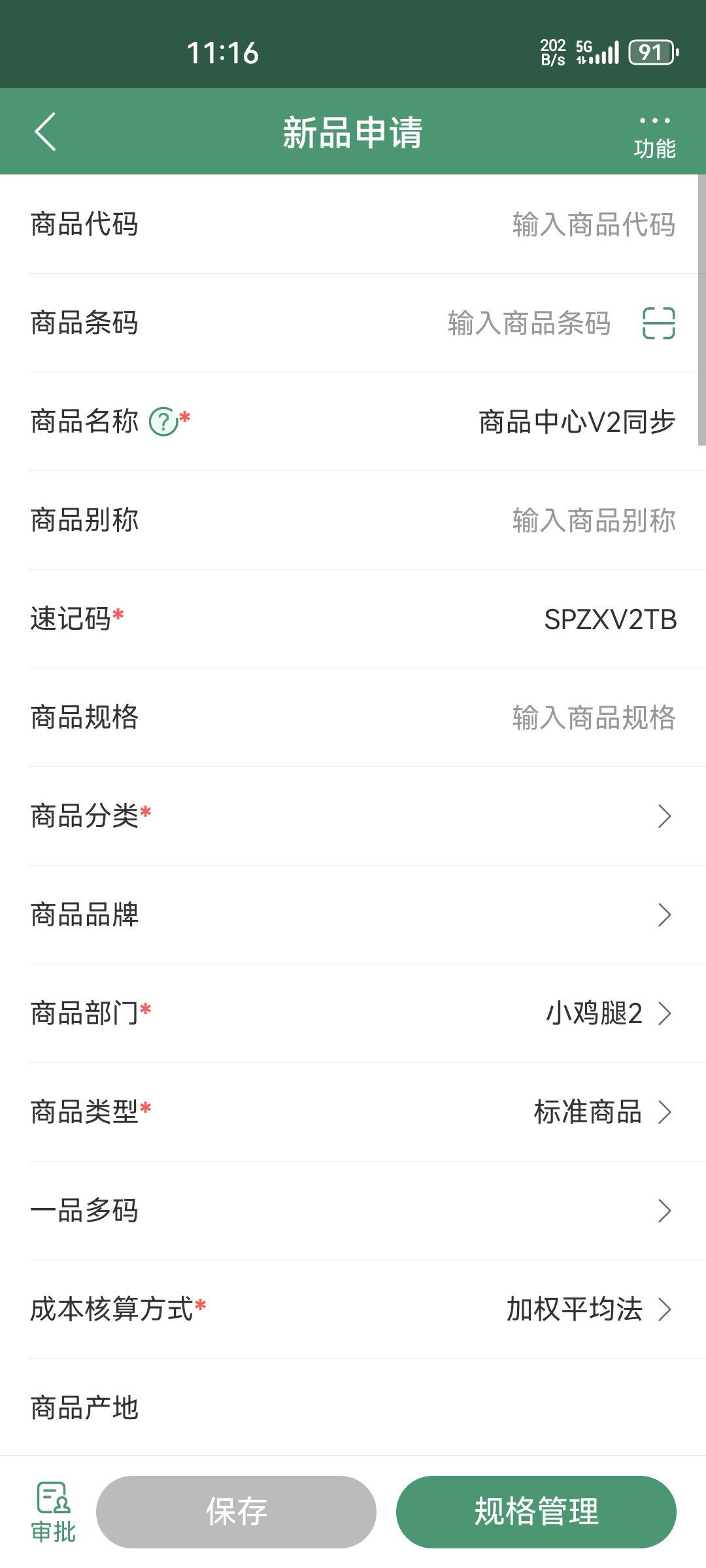Edit the 商品名称 field value
Image resolution: width=706 pixels, height=1568 pixels.
pyautogui.click(x=577, y=422)
